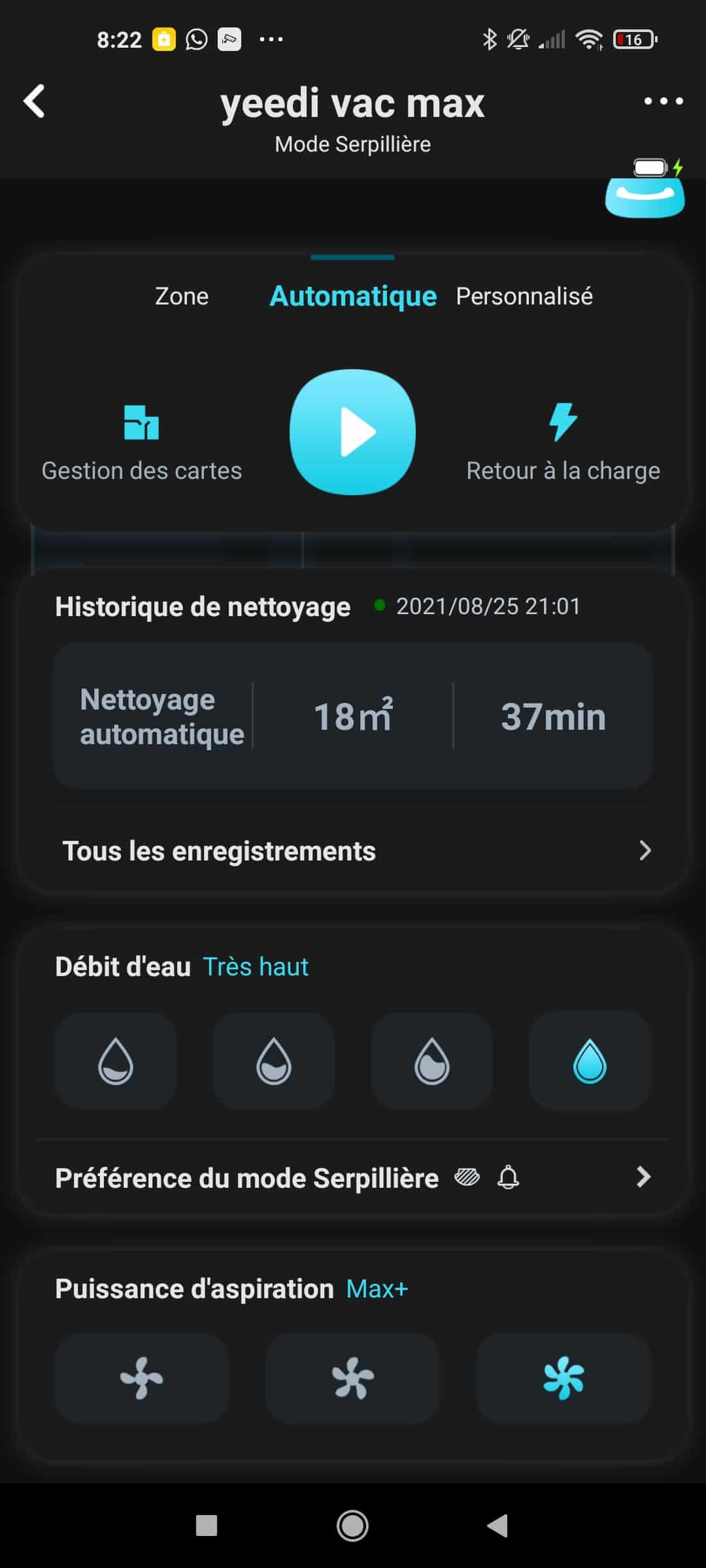Select the Personnalisé cleaning tab
Screen dimensions: 706x1568
pos(524,296)
